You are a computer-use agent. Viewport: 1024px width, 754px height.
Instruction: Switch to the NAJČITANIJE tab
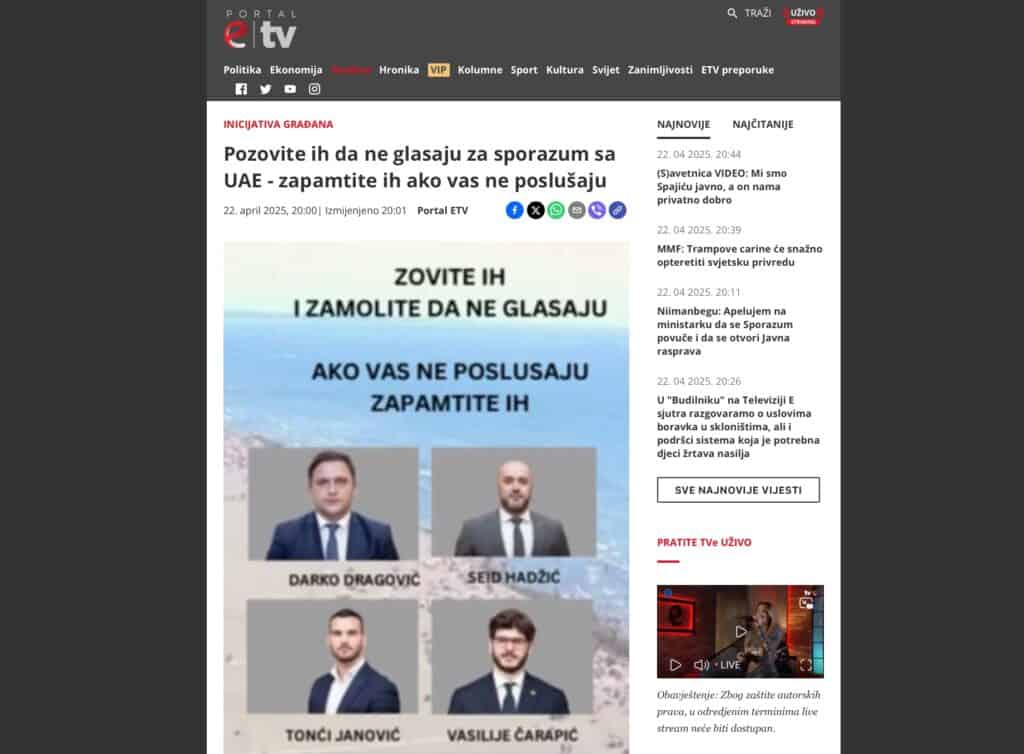coord(762,124)
